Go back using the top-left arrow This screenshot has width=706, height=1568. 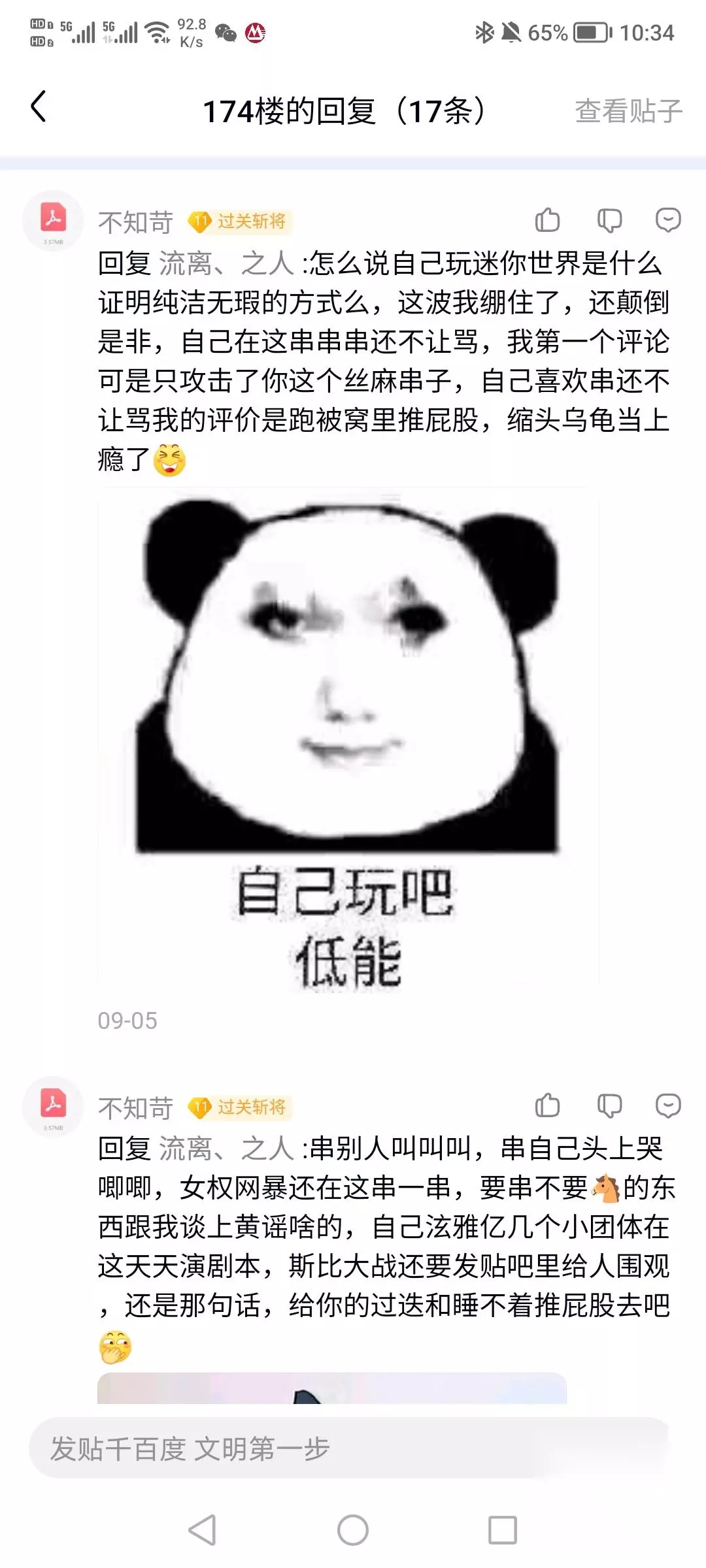point(39,107)
